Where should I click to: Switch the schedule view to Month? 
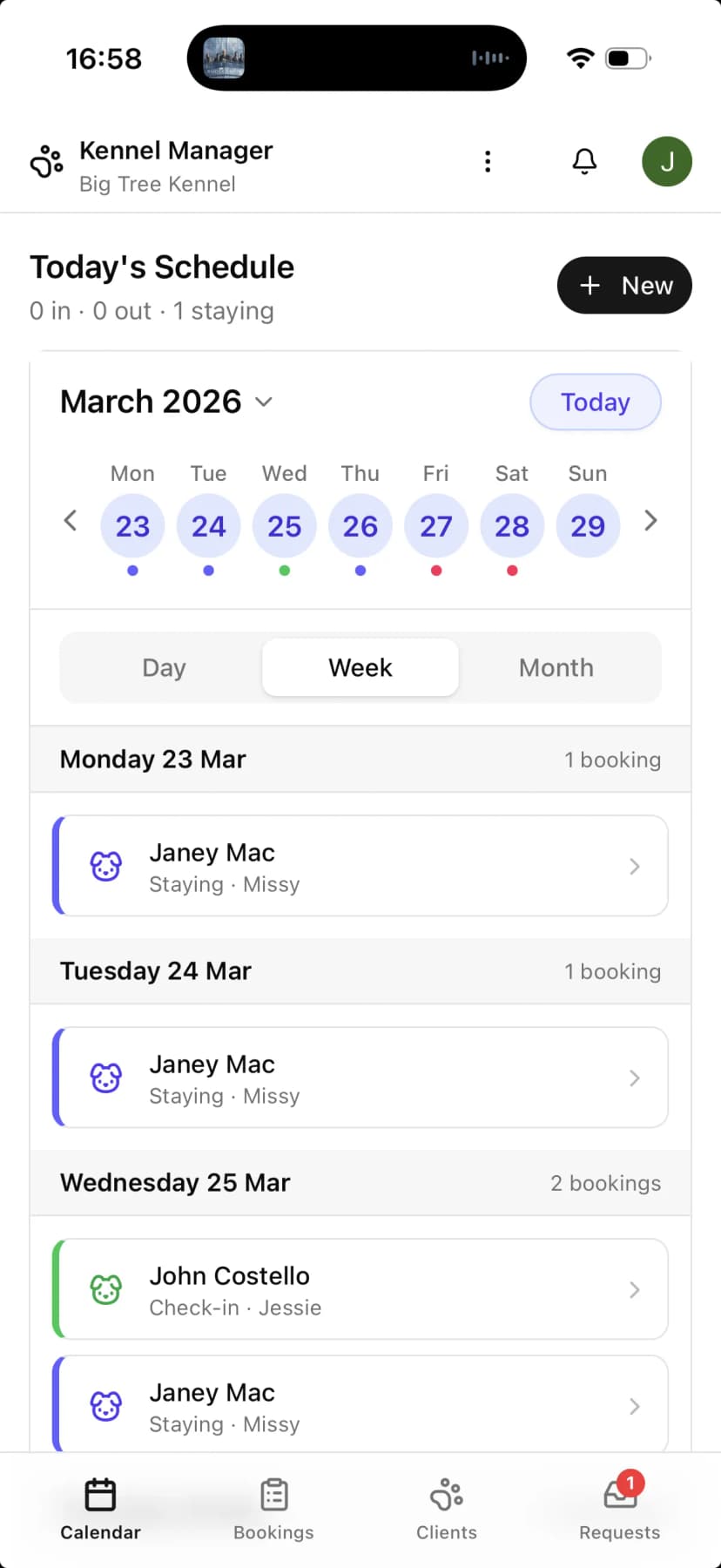pos(556,667)
